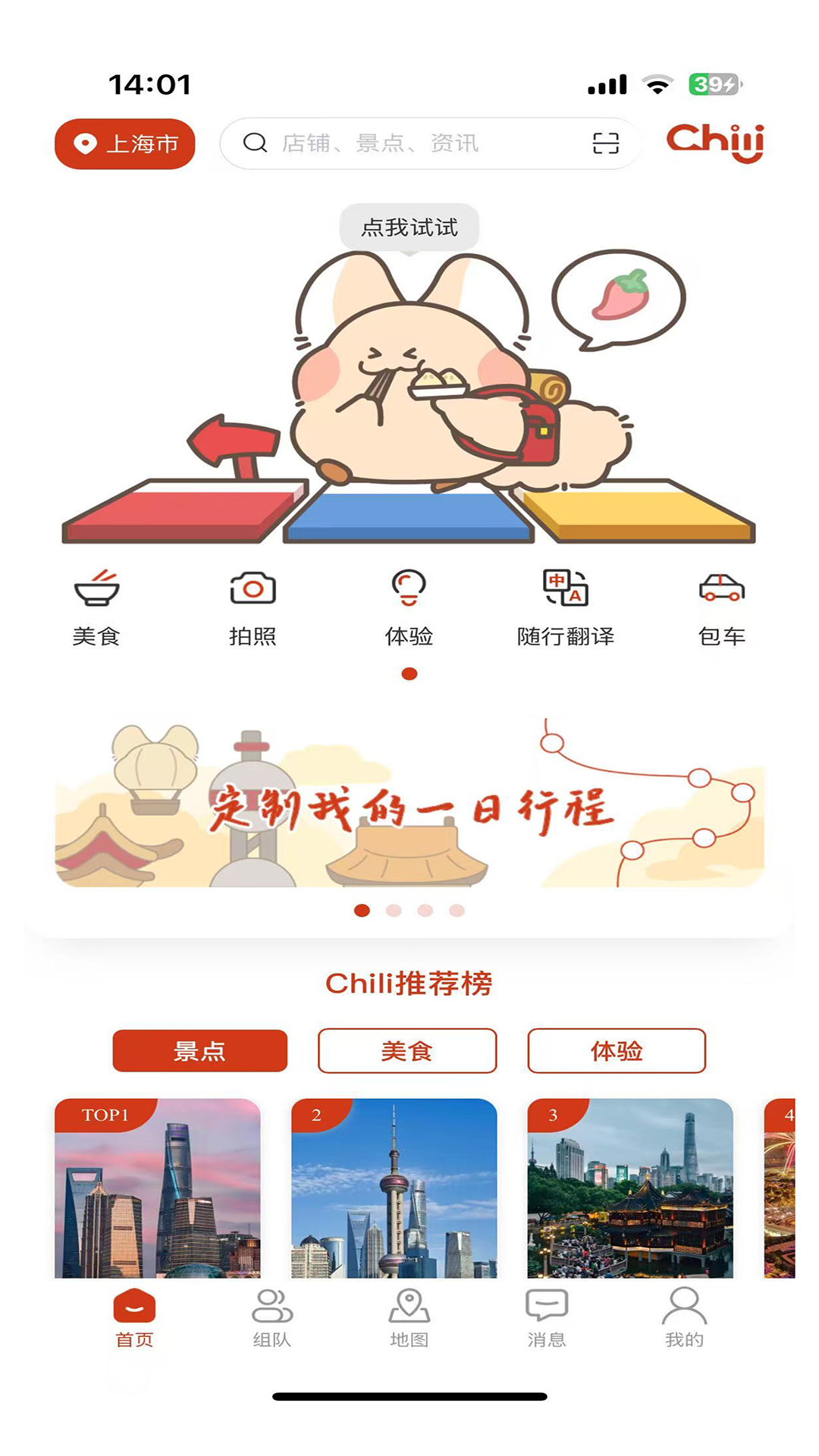Open the city selector showing 上海市
Viewport: 819px width, 1456px height.
[124, 143]
